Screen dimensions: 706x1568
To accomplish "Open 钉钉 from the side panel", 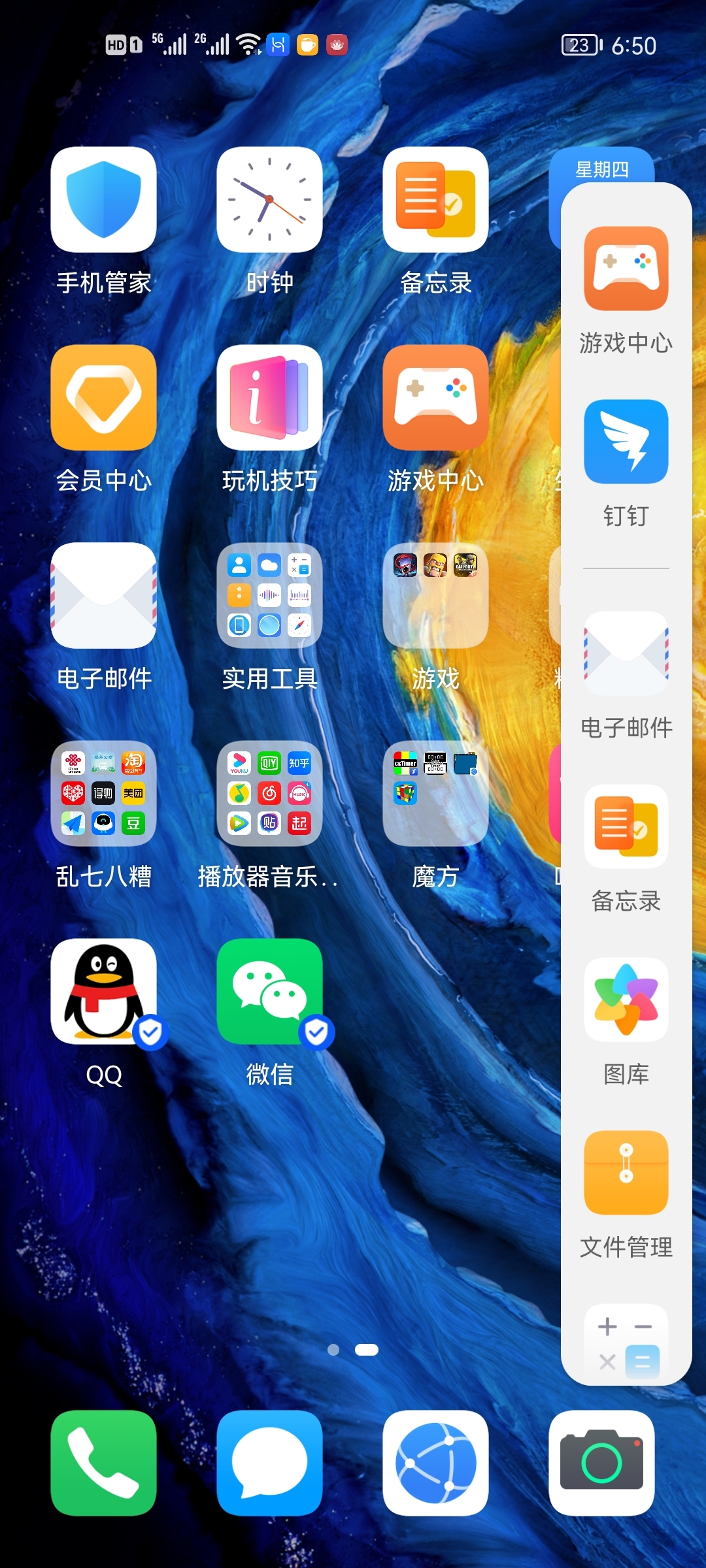I will tap(626, 442).
